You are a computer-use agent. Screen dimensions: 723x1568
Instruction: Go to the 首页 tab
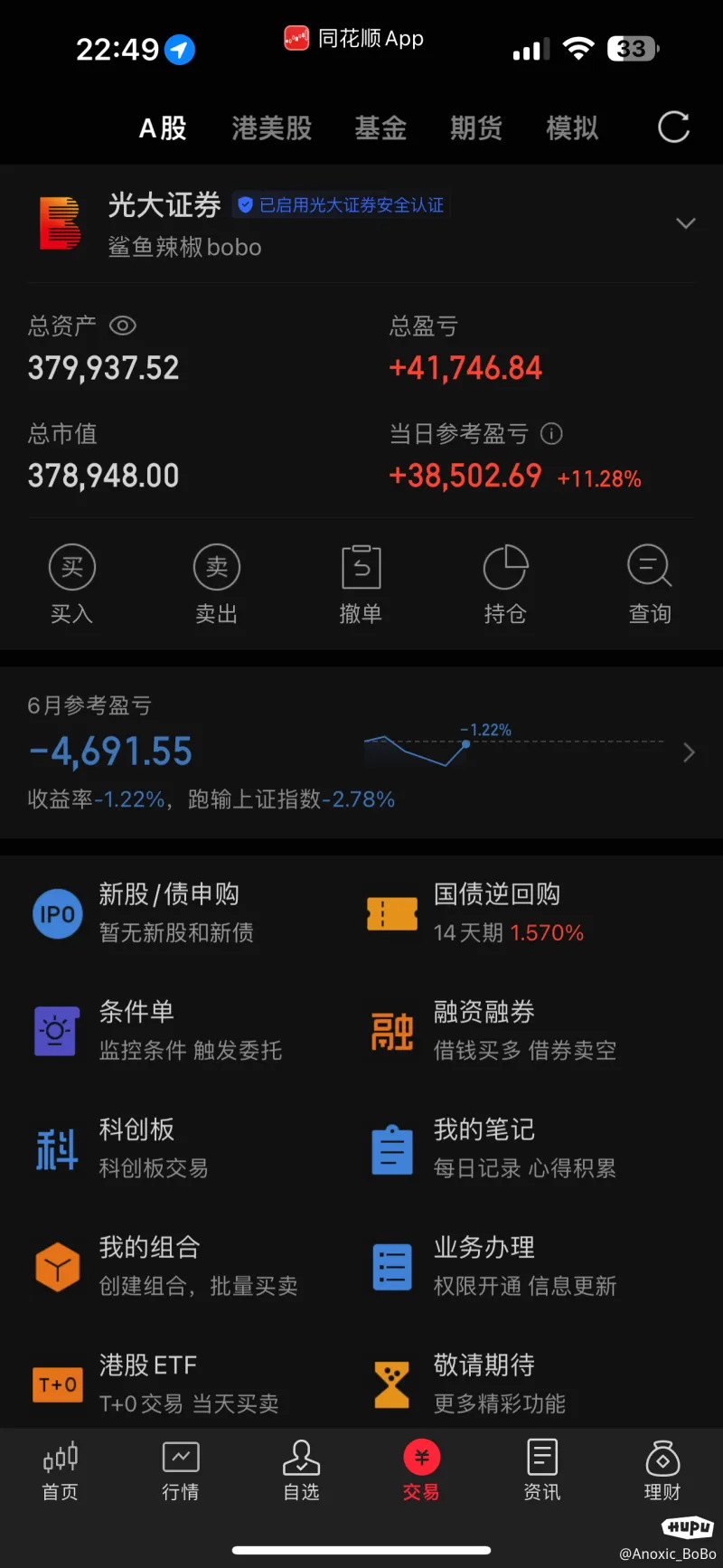(61, 1470)
